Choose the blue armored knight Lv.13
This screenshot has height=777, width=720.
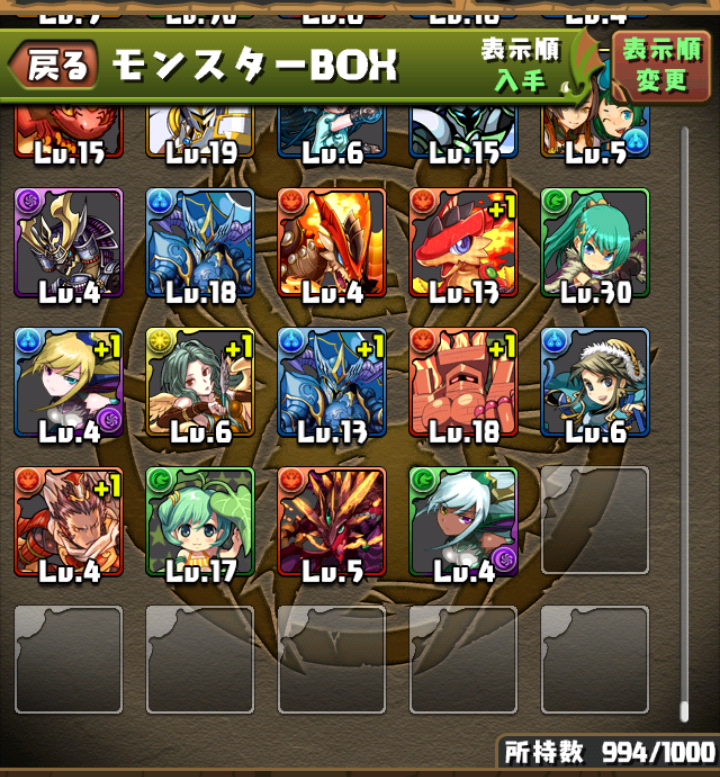point(331,382)
